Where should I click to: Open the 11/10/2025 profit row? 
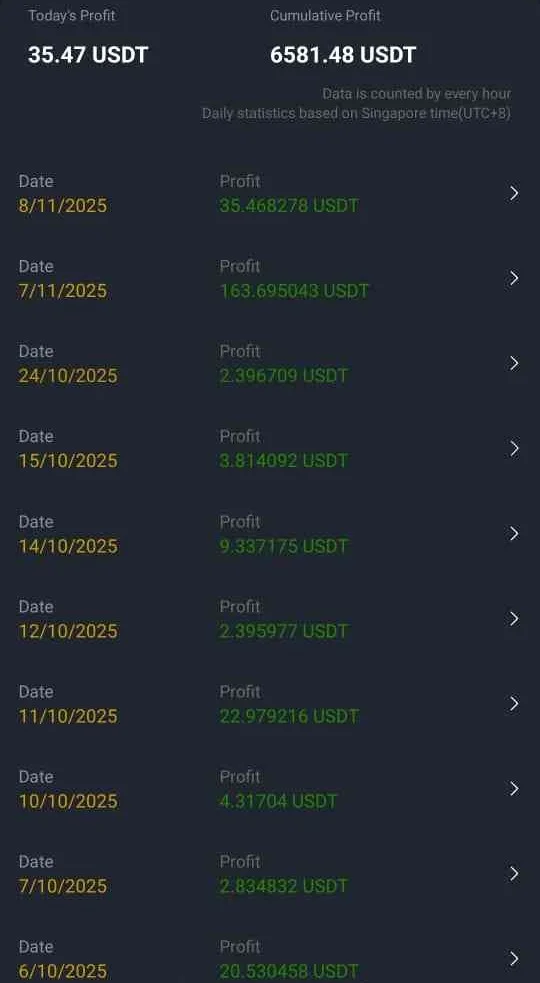[x=270, y=703]
